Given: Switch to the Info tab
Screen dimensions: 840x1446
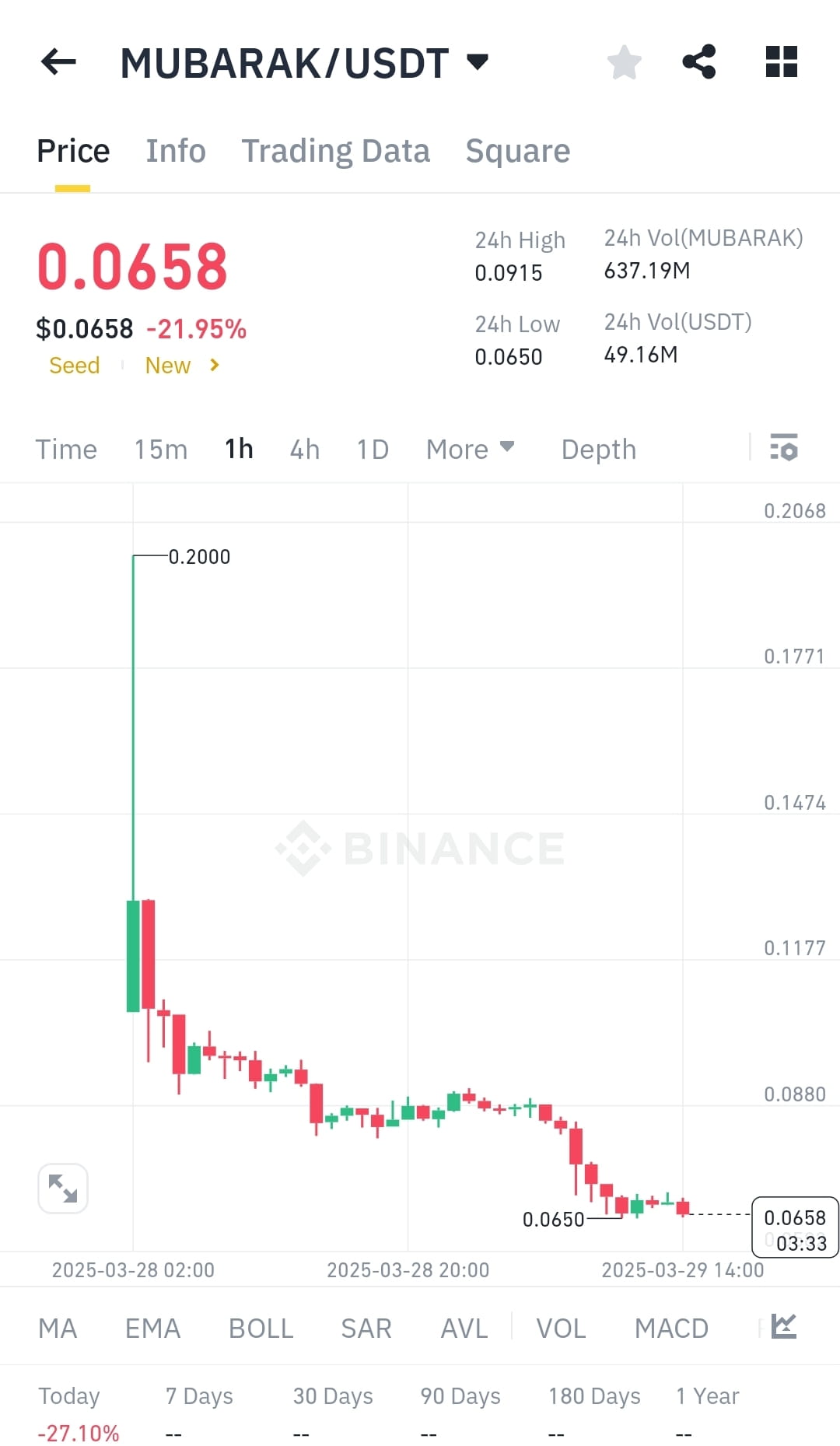Looking at the screenshot, I should (175, 150).
